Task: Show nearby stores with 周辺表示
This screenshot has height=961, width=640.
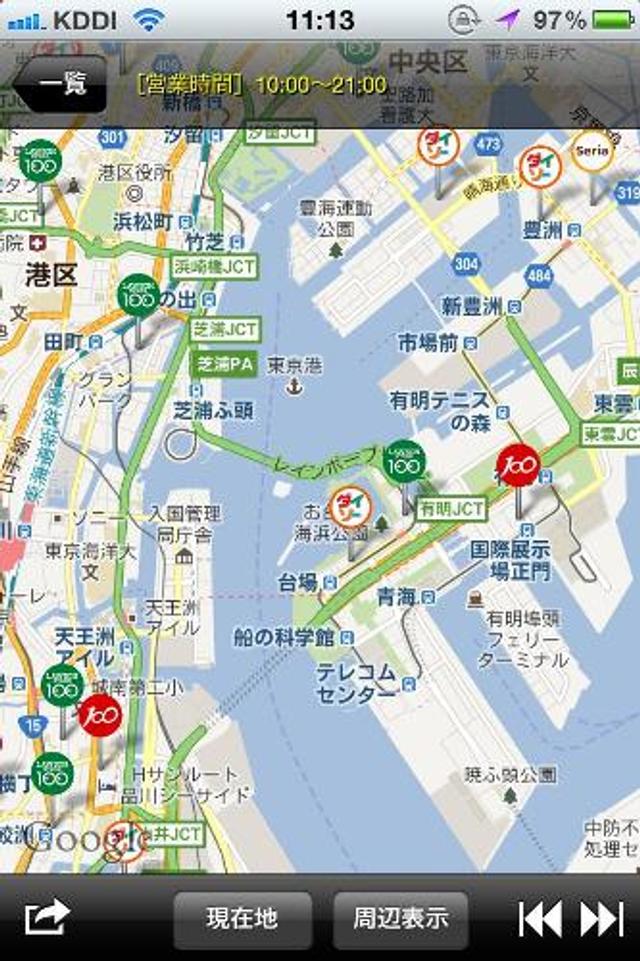Action: 400,918
